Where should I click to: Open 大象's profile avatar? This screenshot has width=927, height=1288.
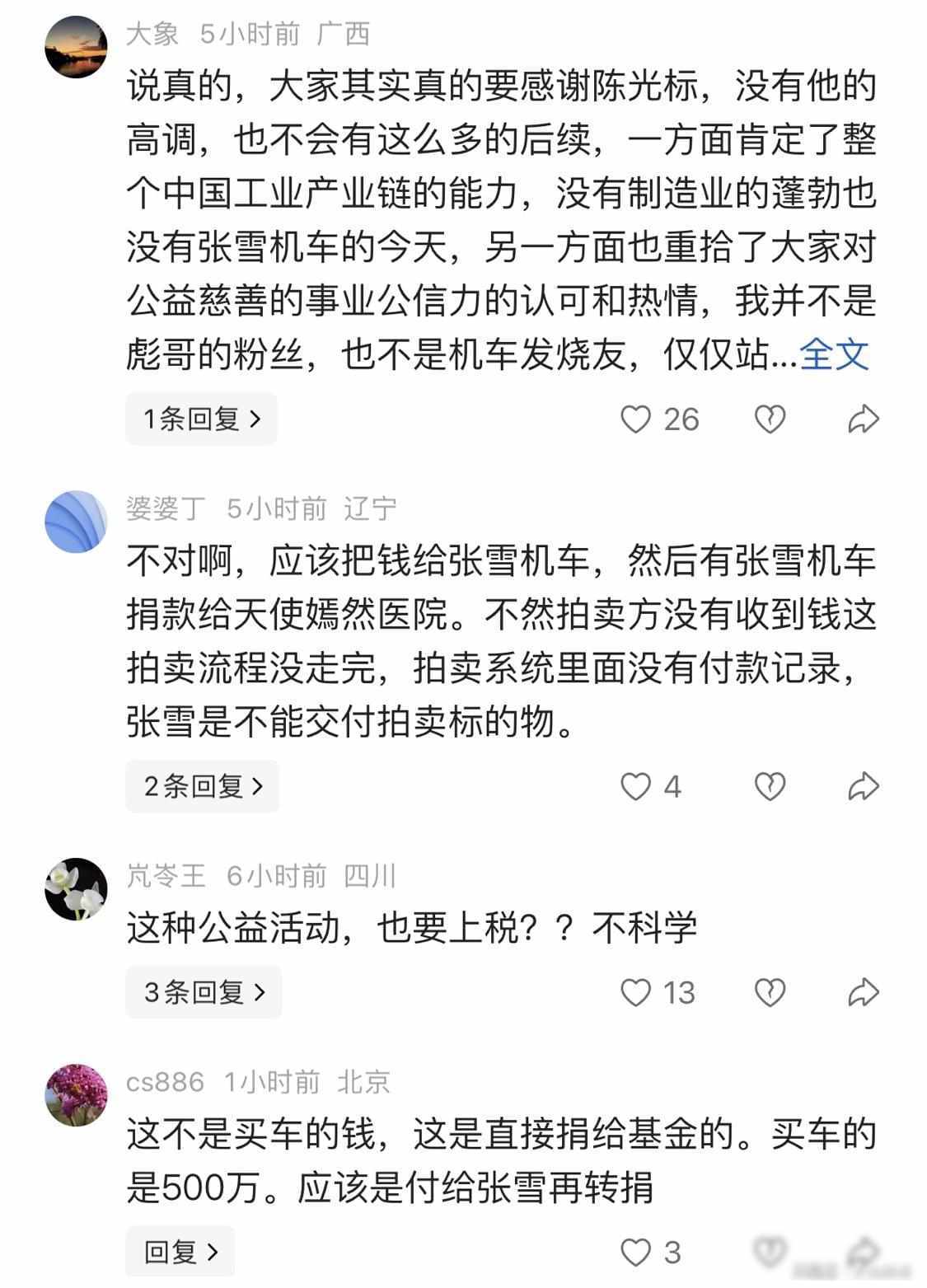click(76, 47)
